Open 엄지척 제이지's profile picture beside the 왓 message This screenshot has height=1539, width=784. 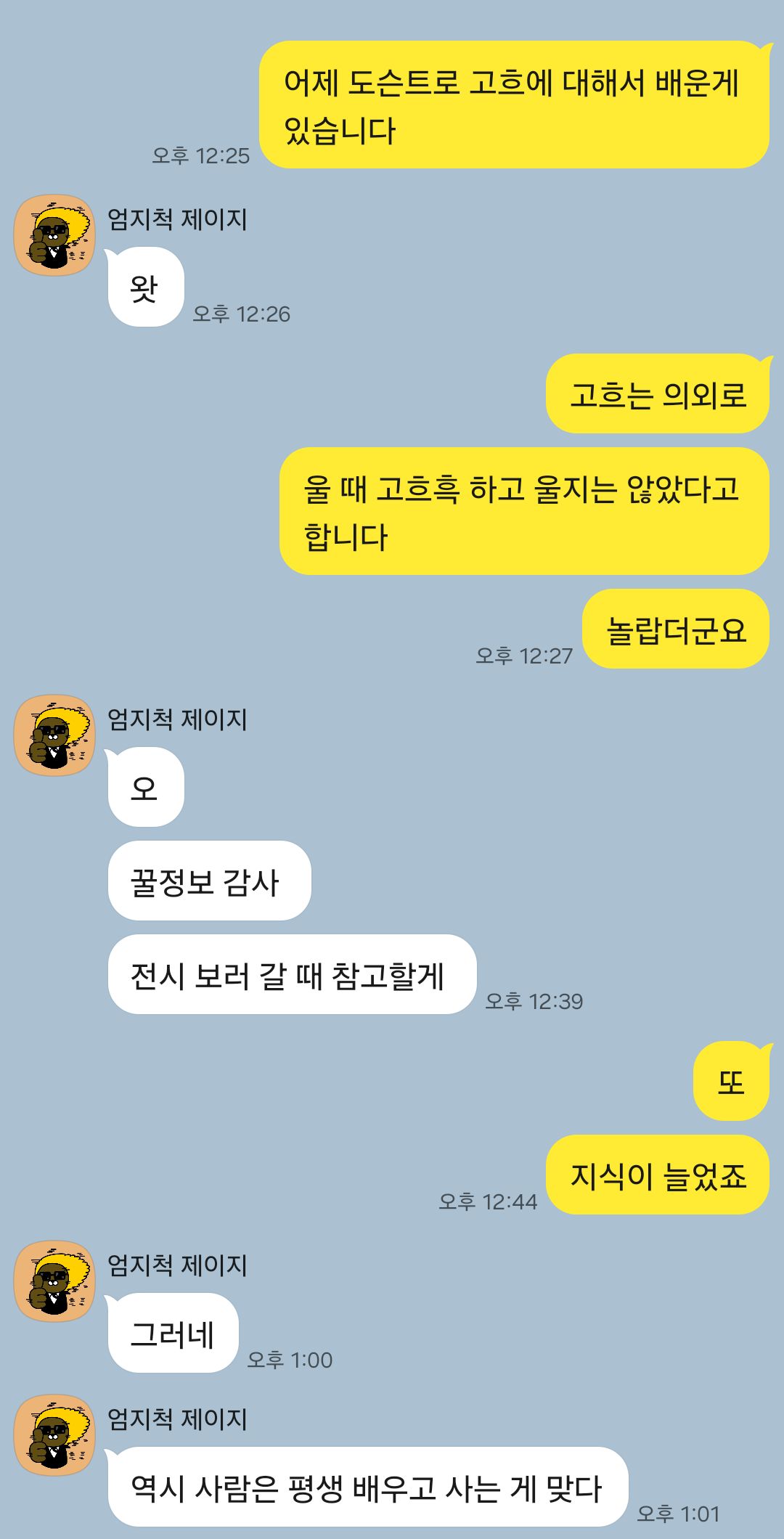tap(54, 235)
